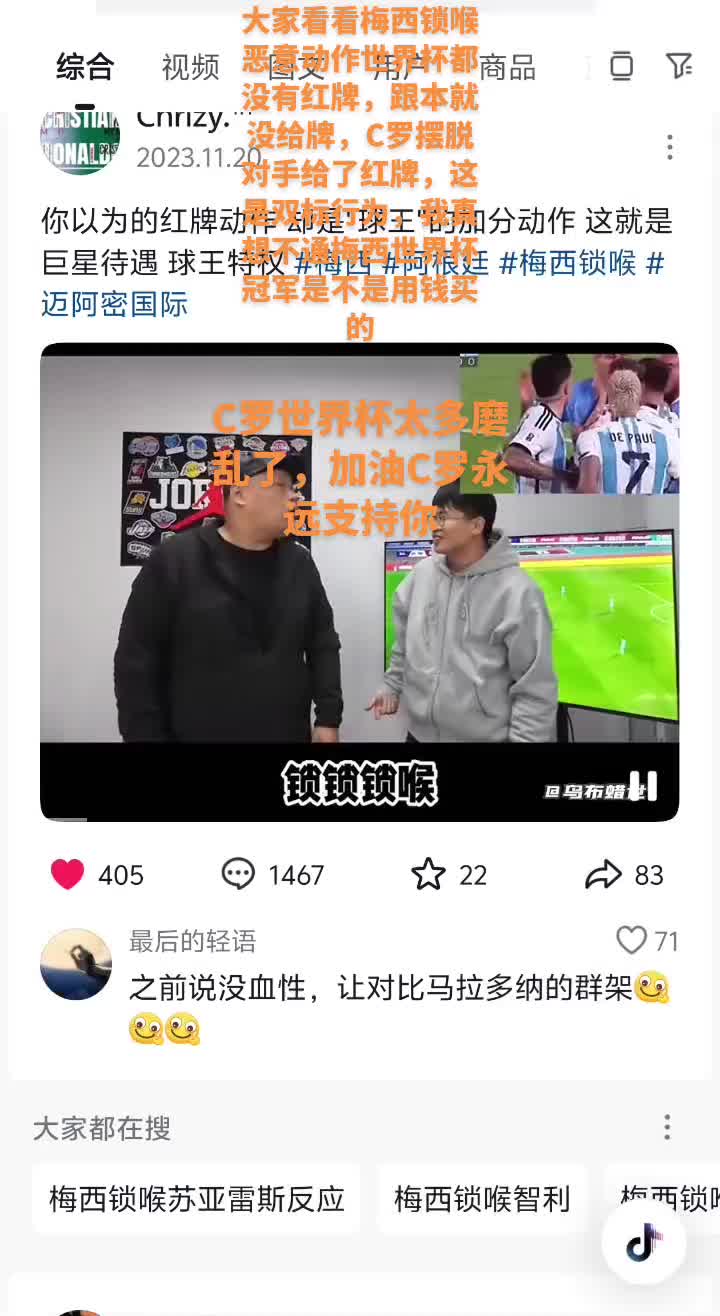Image resolution: width=720 pixels, height=1316 pixels.
Task: Open the three-dot menu on the post
Action: coord(668,147)
